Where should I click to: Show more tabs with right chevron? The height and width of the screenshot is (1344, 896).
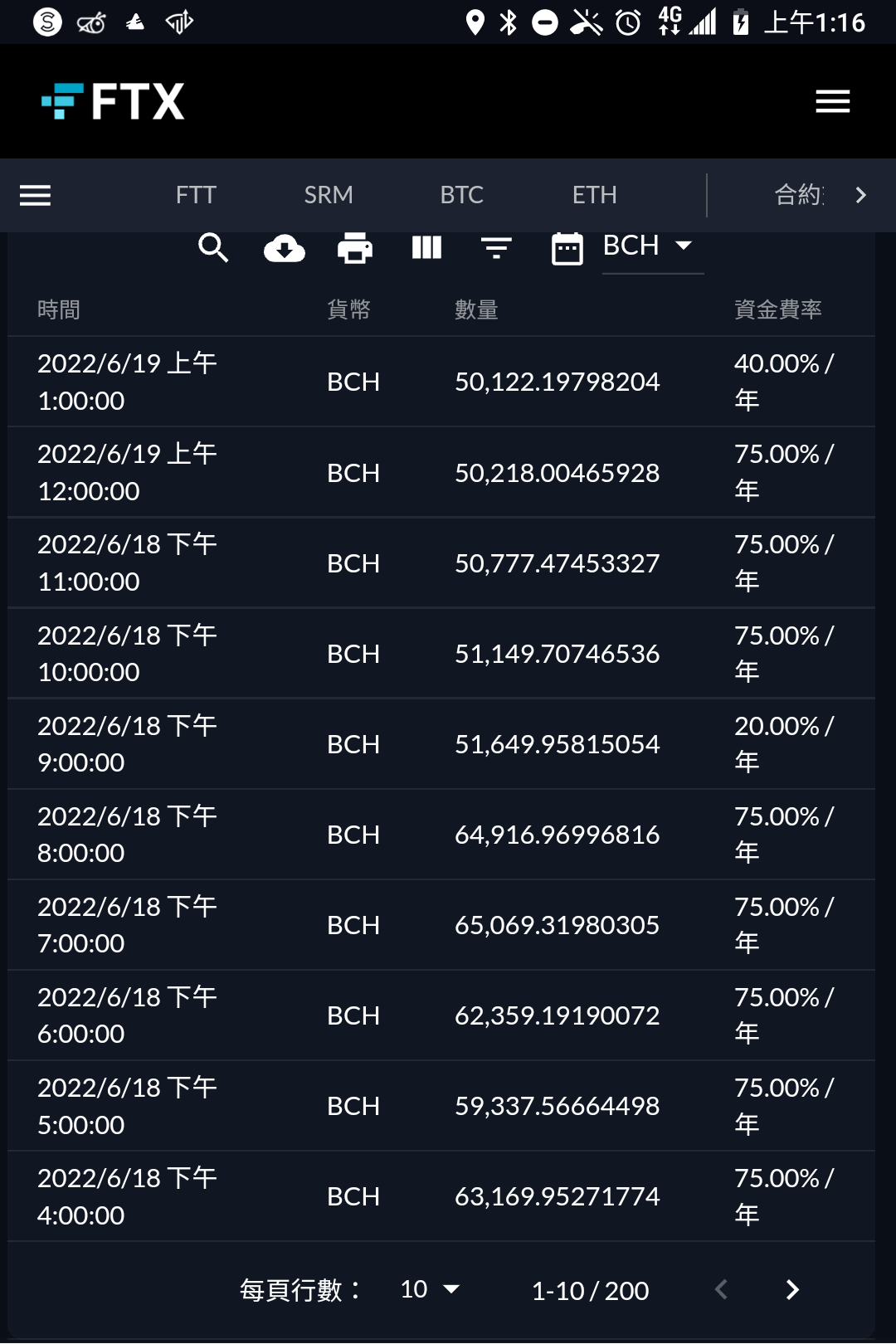point(860,195)
